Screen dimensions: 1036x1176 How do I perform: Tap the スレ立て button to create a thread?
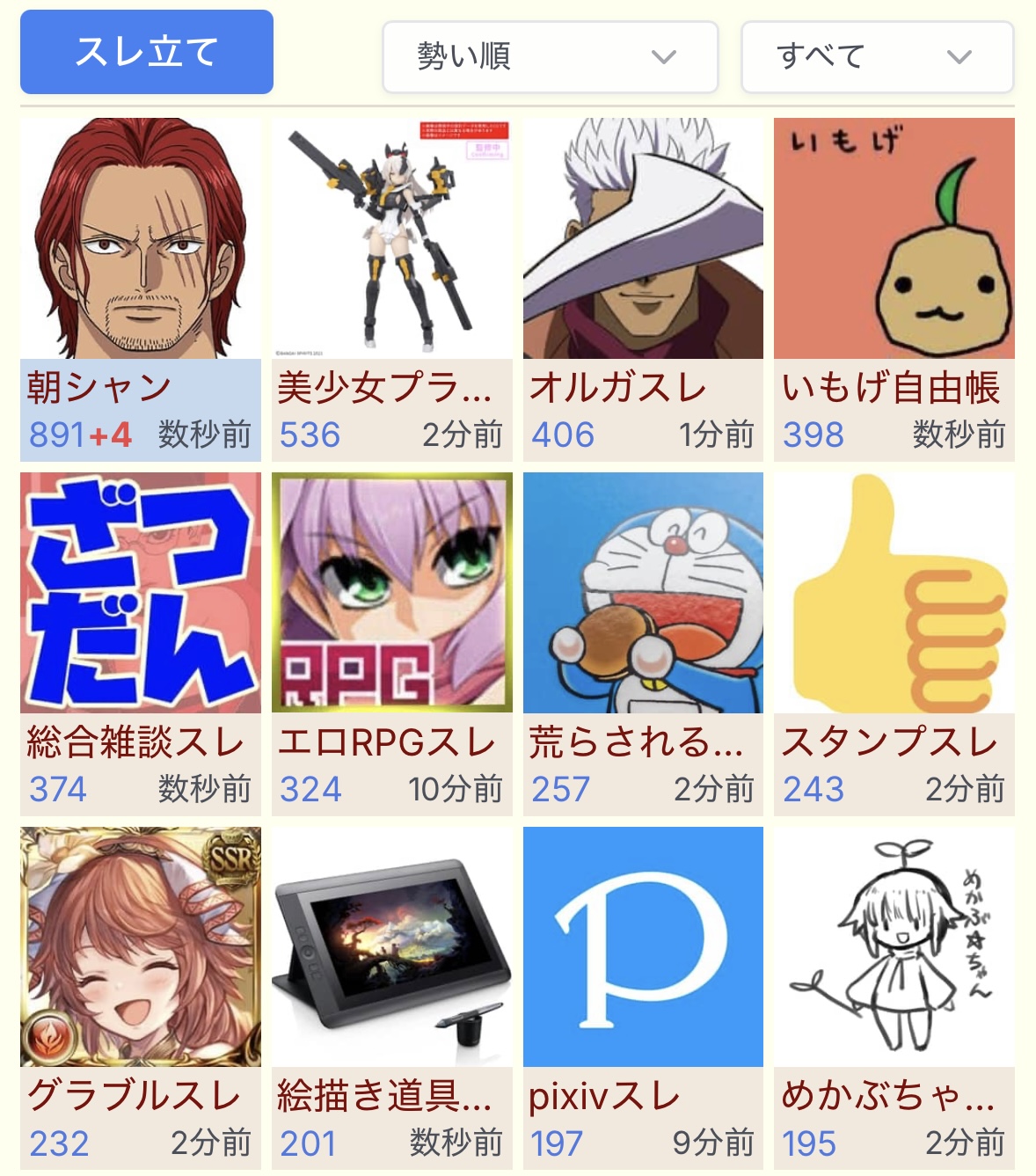(x=146, y=52)
